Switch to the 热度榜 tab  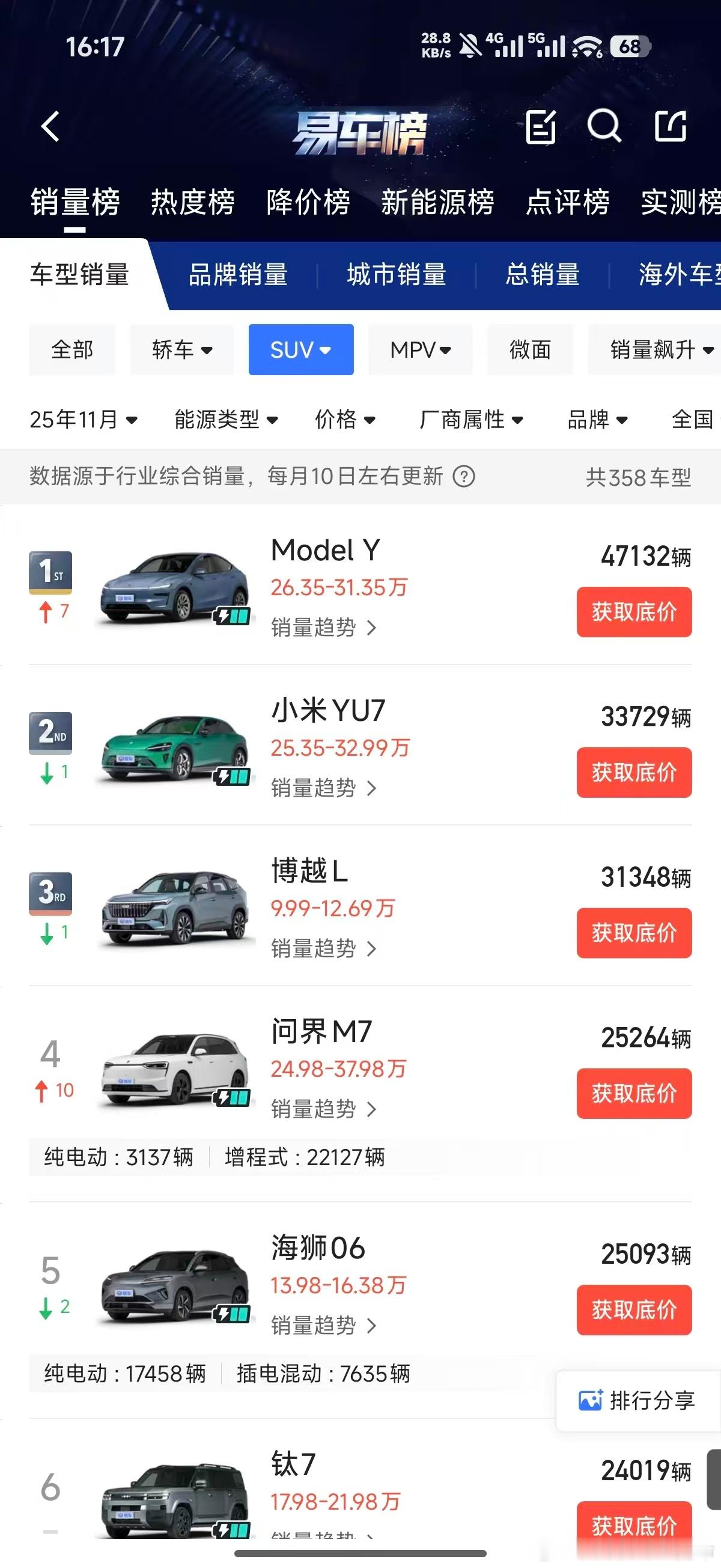(192, 203)
